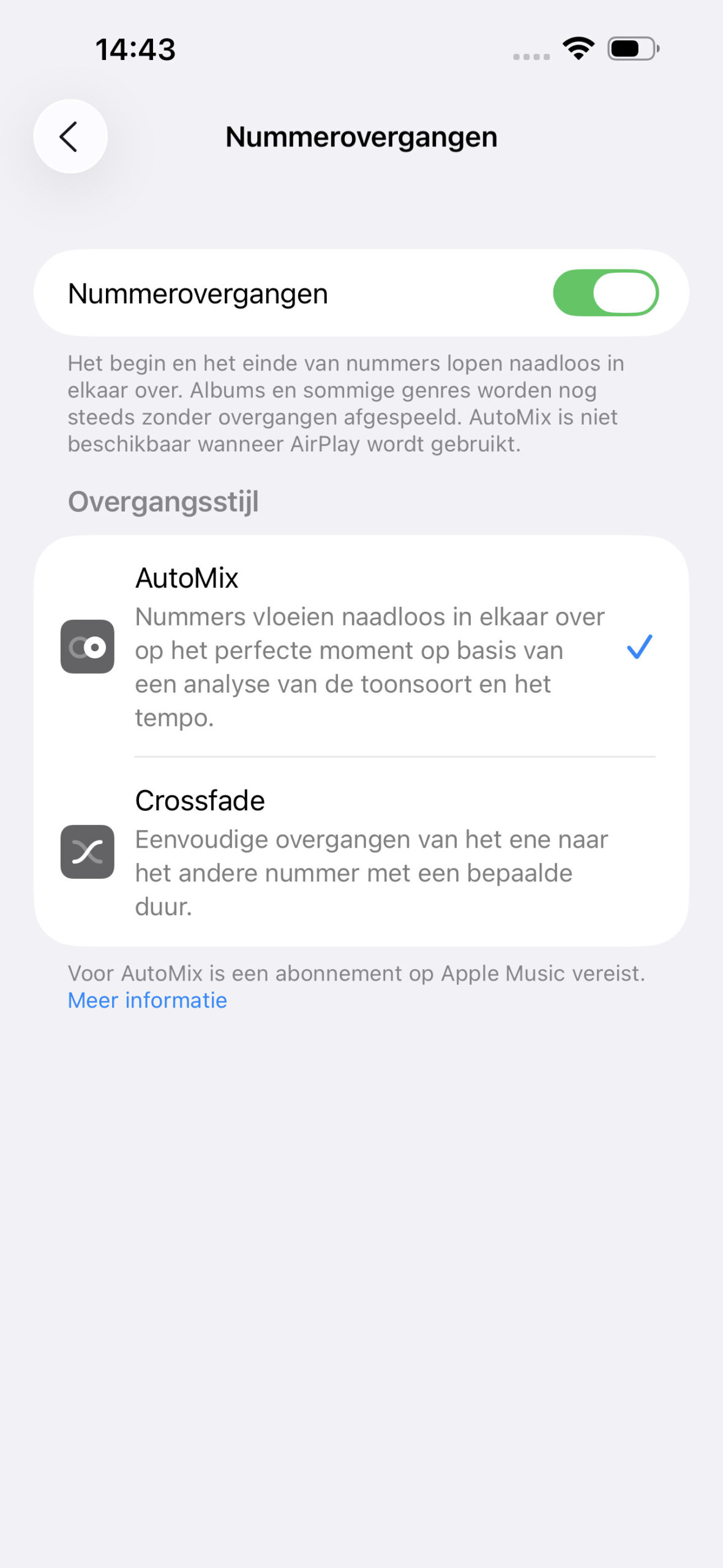Screen dimensions: 723x1568
Task: Tap the Crossfade transition icon
Action: point(88,852)
